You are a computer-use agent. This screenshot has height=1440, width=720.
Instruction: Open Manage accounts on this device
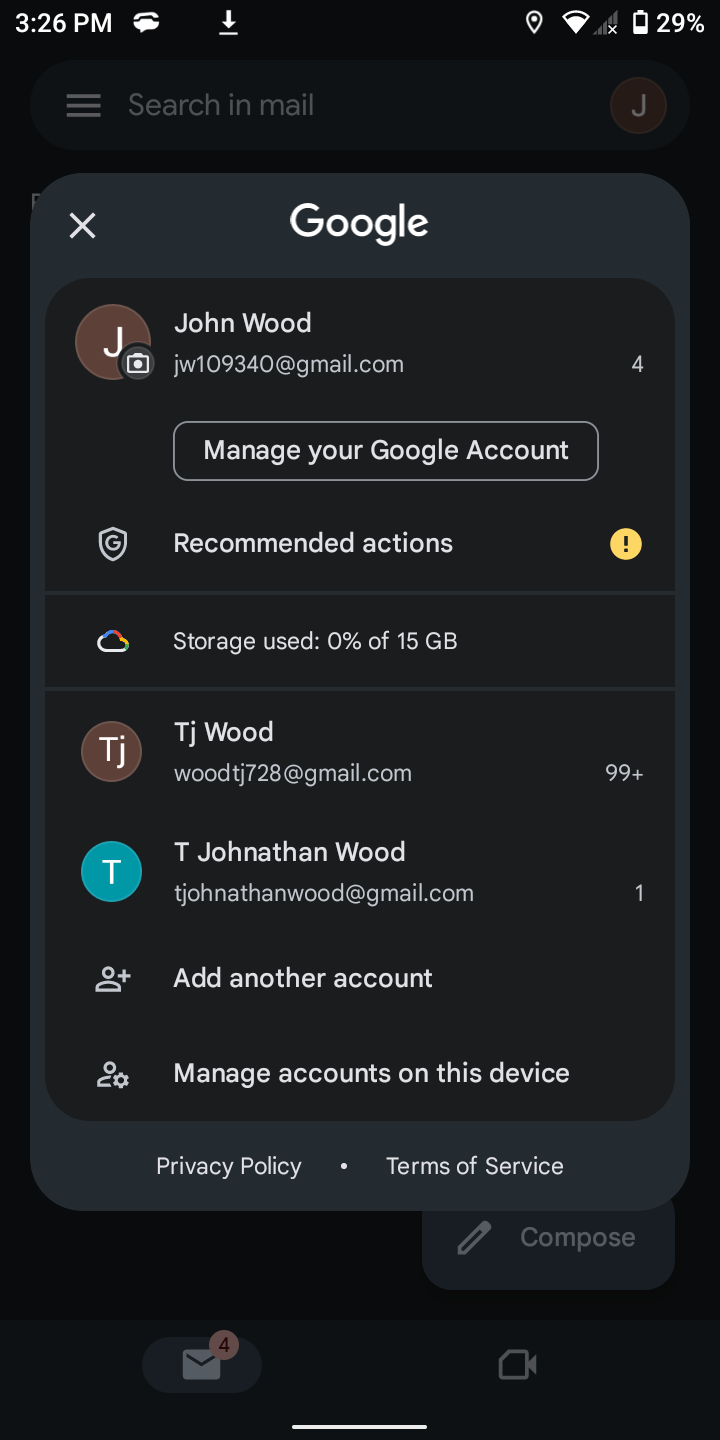[x=360, y=1073]
